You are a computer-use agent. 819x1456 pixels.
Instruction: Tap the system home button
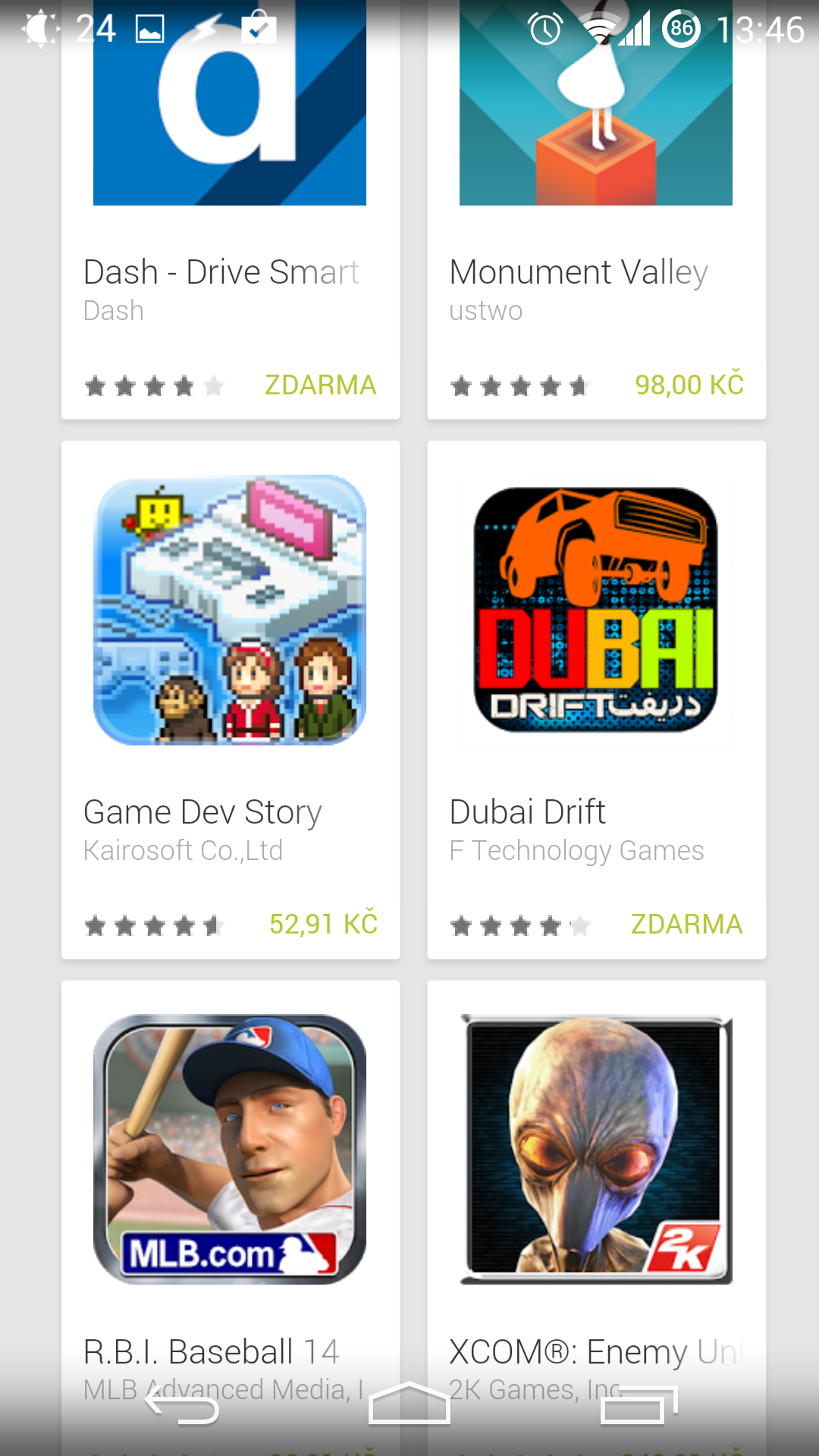click(409, 1404)
